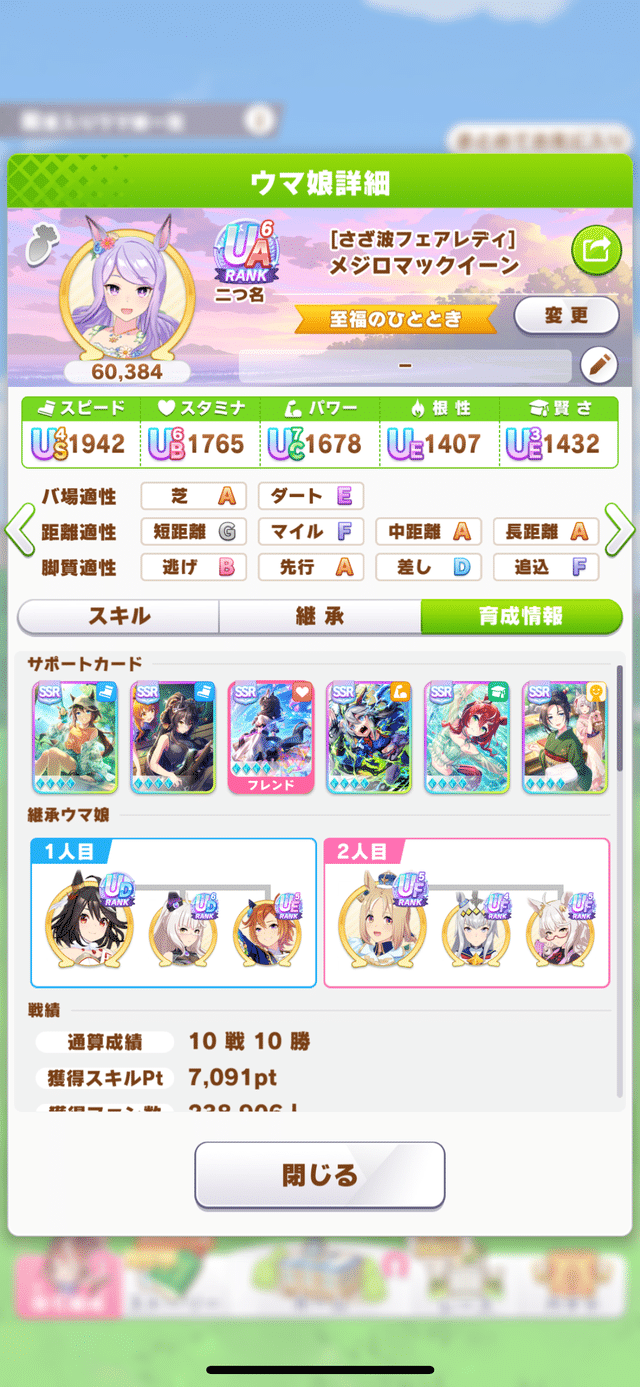Viewport: 640px width, 1387px height.
Task: Select the 育成情報 tab
Action: click(520, 617)
